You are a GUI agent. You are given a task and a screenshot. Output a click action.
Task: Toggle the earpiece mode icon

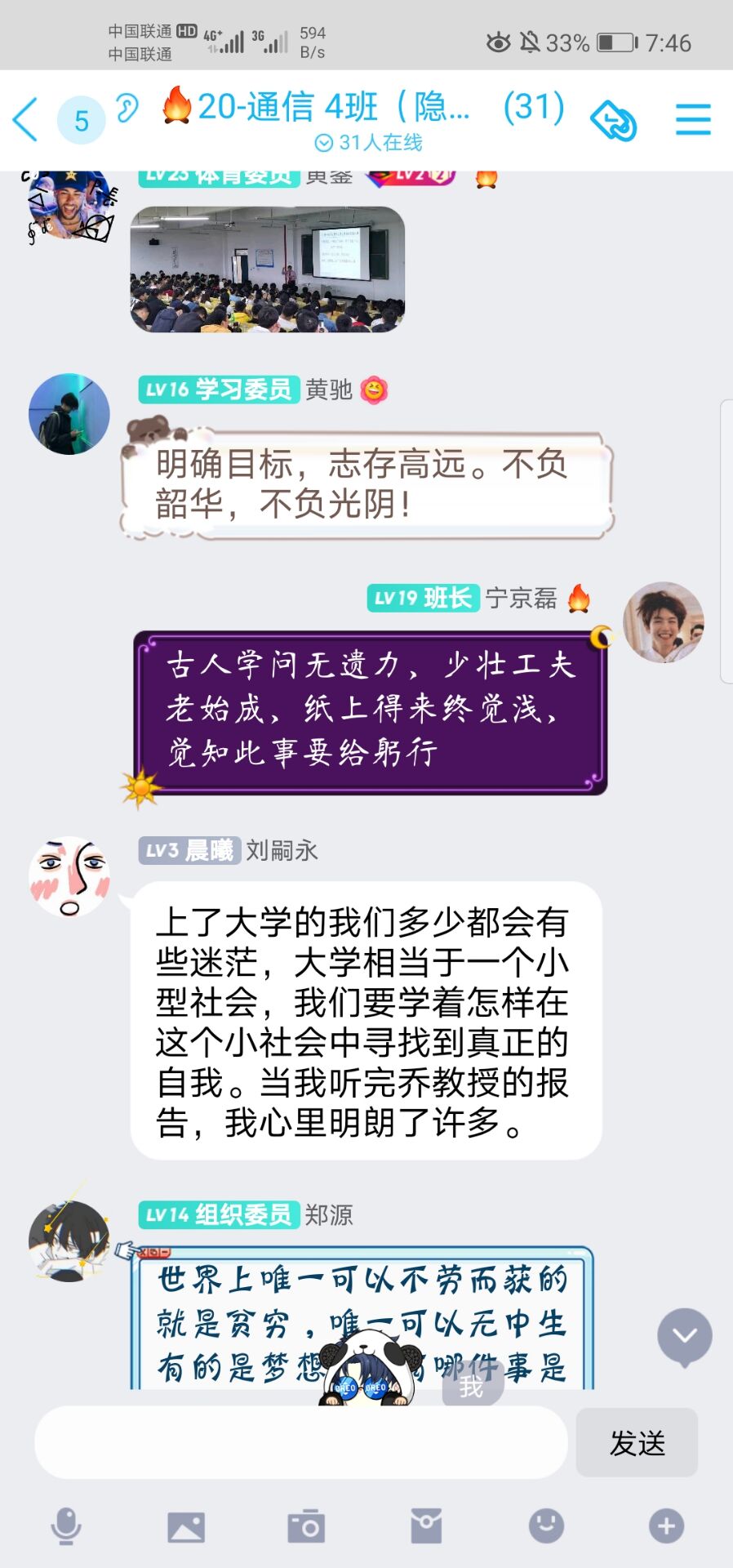[127, 109]
